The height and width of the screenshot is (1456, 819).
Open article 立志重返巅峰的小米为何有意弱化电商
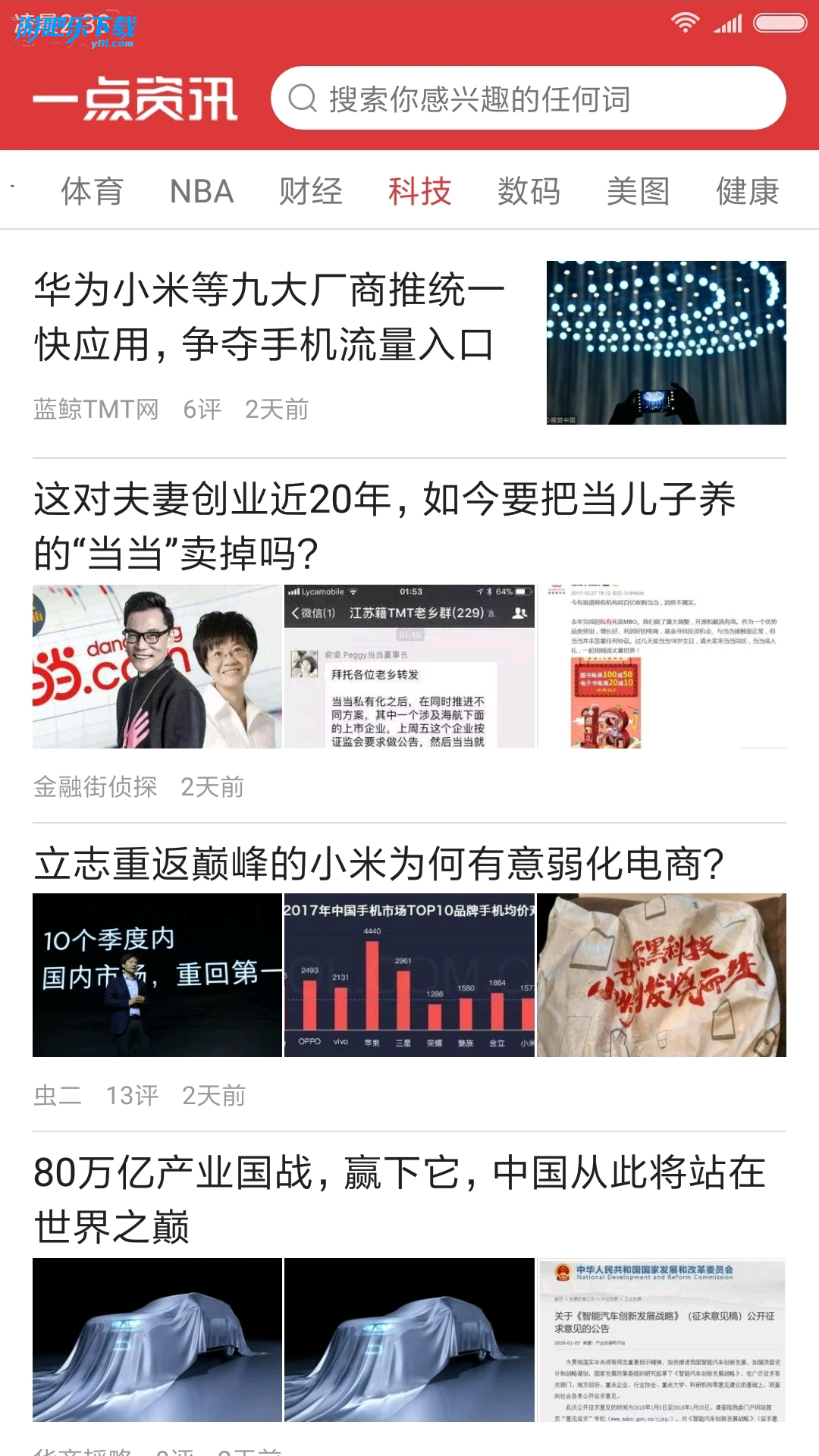point(379,864)
